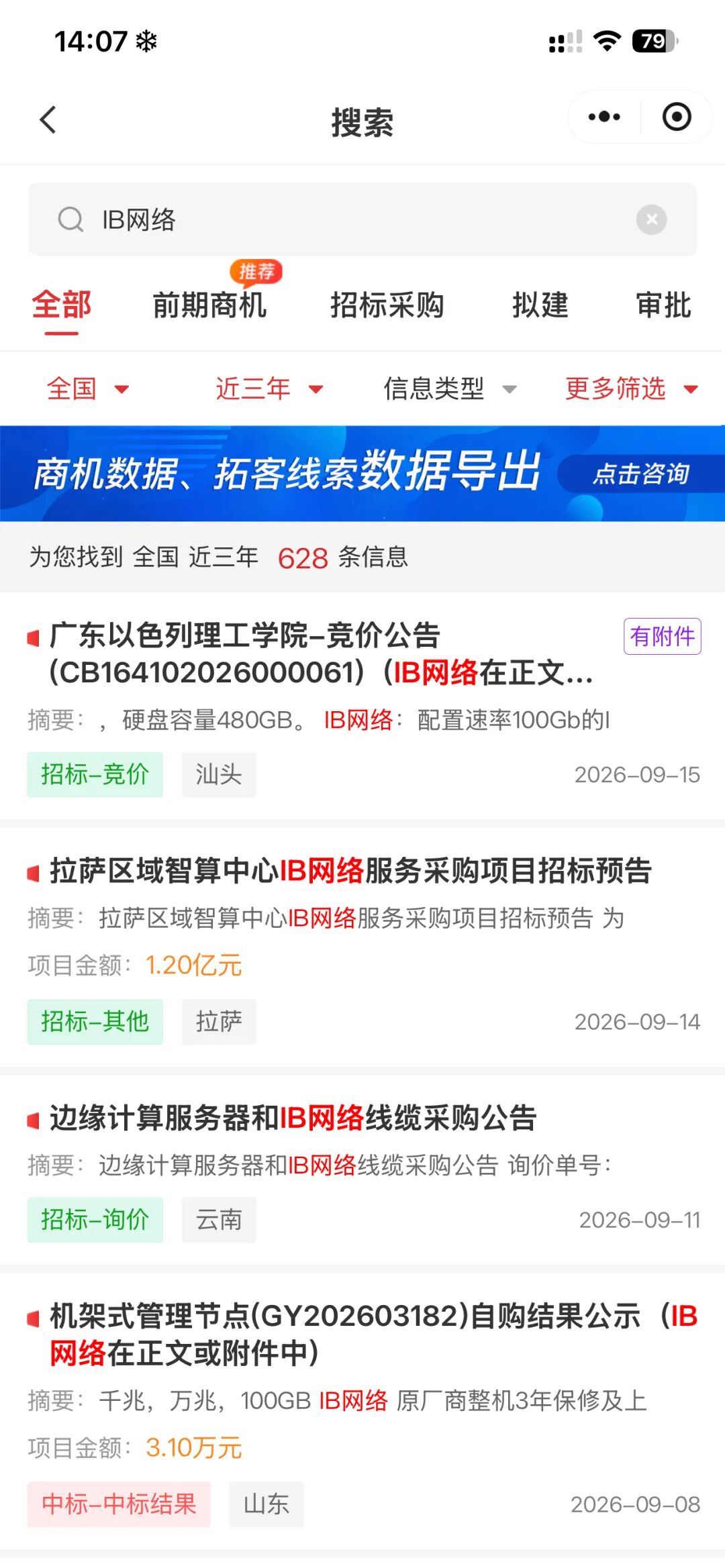Open the 审批 tab

[664, 305]
